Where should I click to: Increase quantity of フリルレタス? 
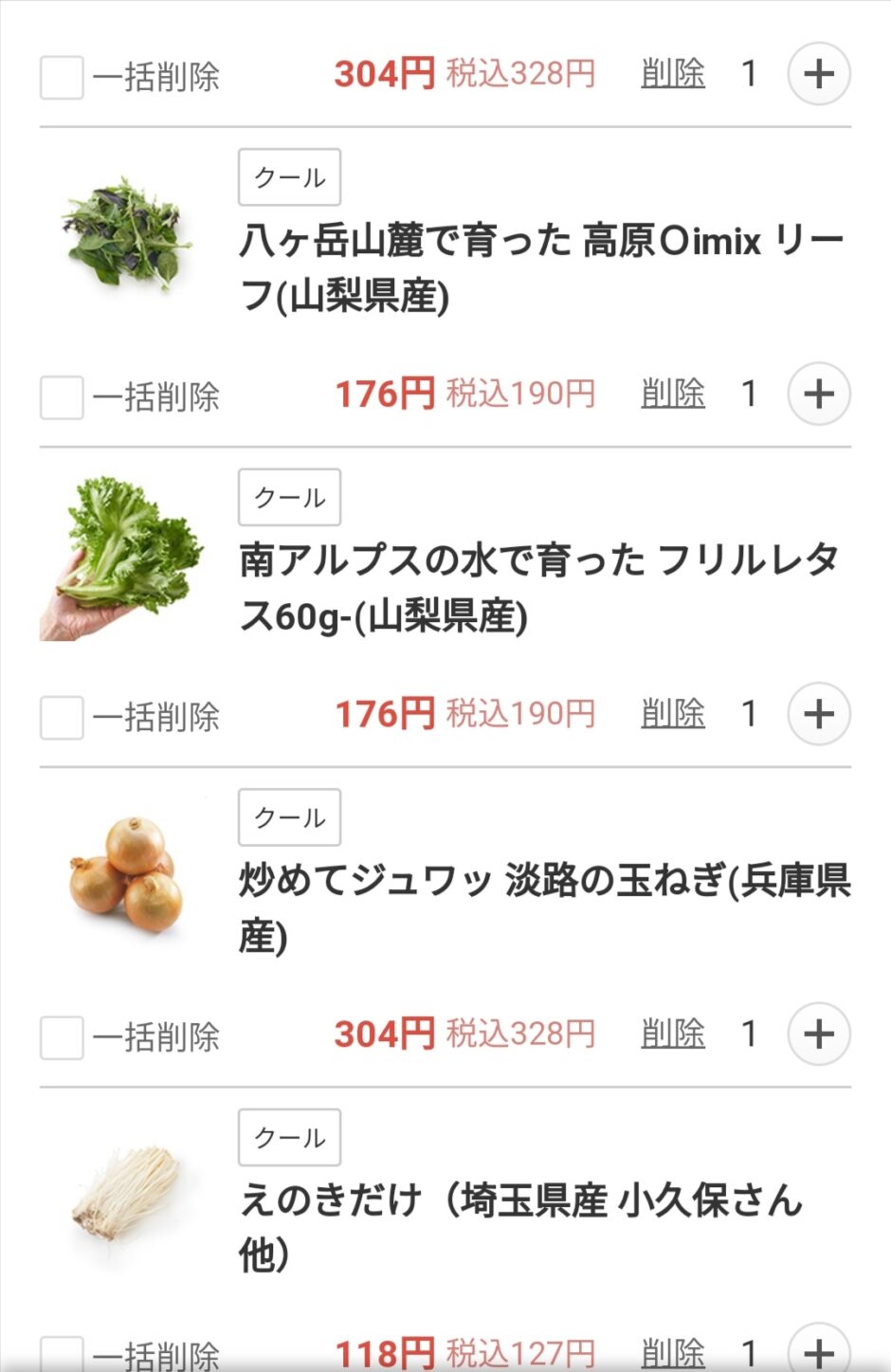coord(818,714)
